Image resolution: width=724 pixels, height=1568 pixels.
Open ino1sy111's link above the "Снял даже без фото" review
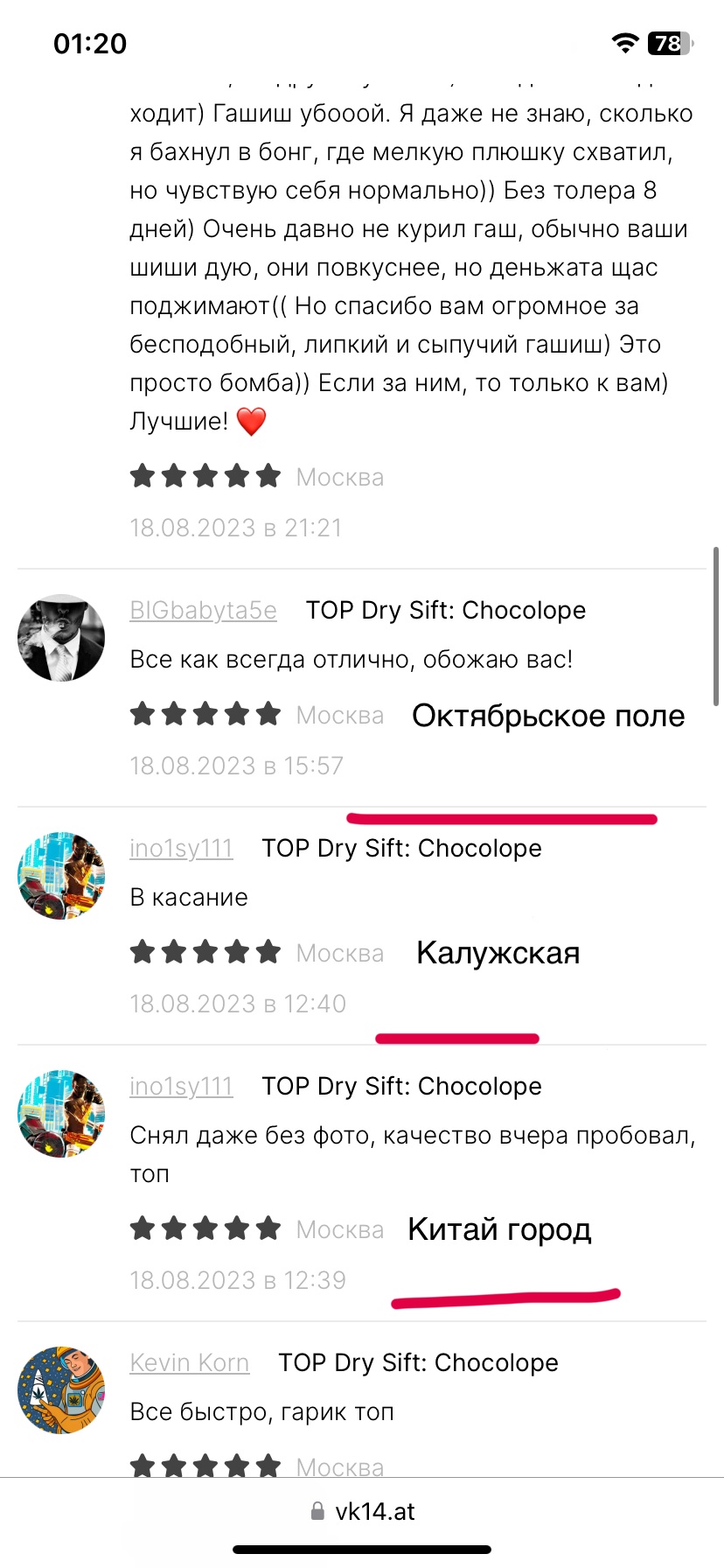pos(181,1086)
